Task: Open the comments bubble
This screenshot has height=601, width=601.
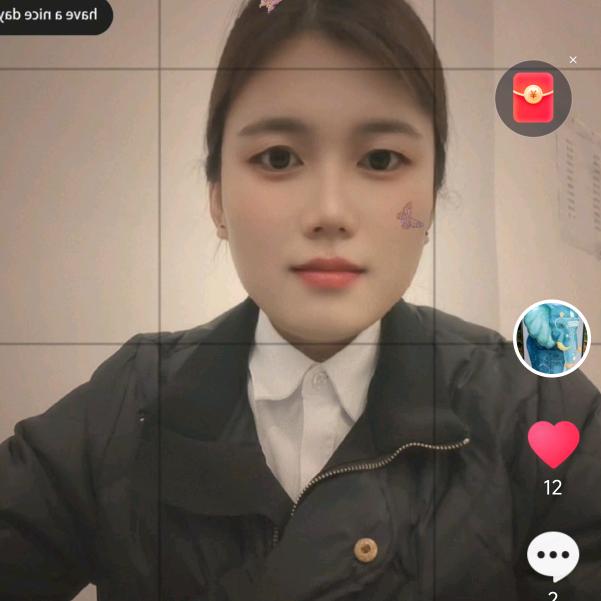Action: click(x=553, y=557)
